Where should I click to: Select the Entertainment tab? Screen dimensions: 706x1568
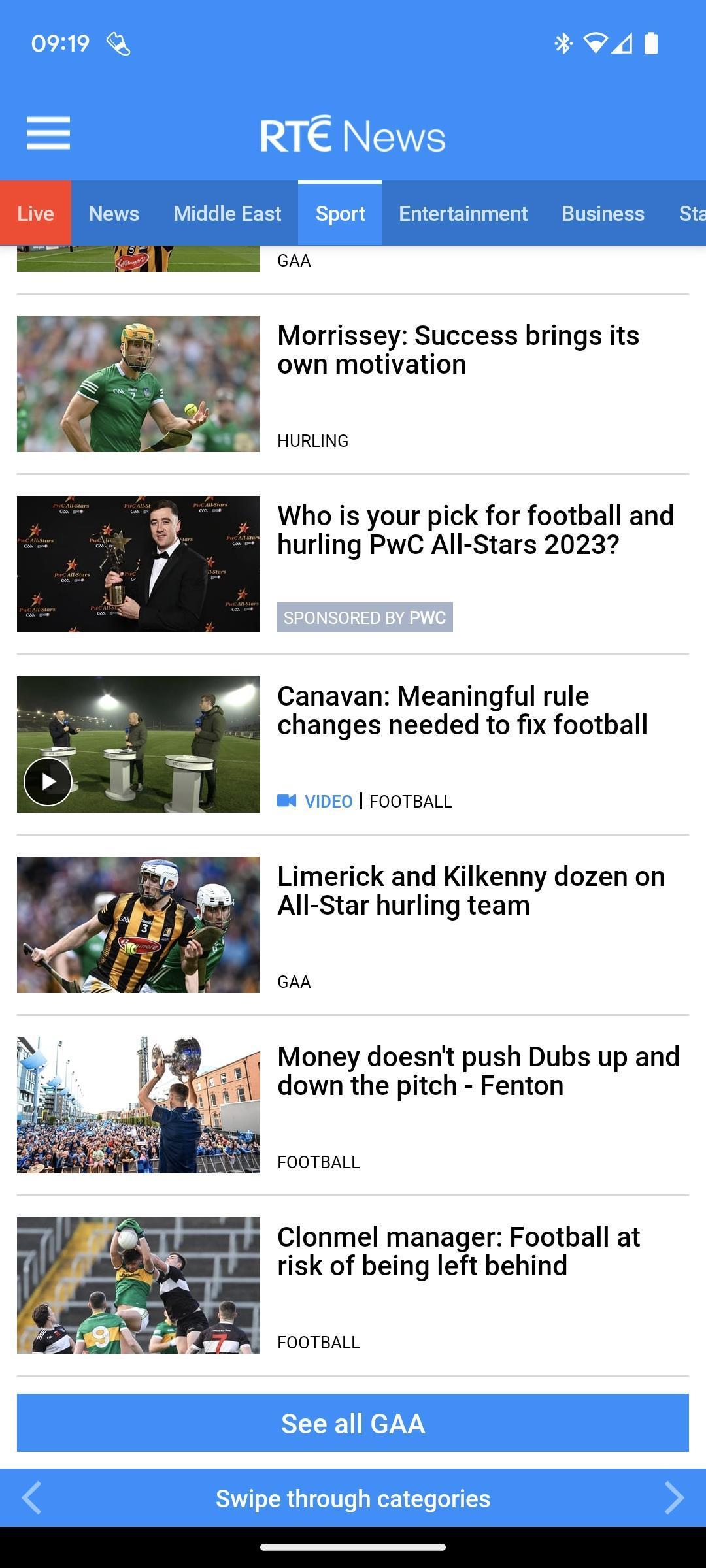[x=463, y=214]
